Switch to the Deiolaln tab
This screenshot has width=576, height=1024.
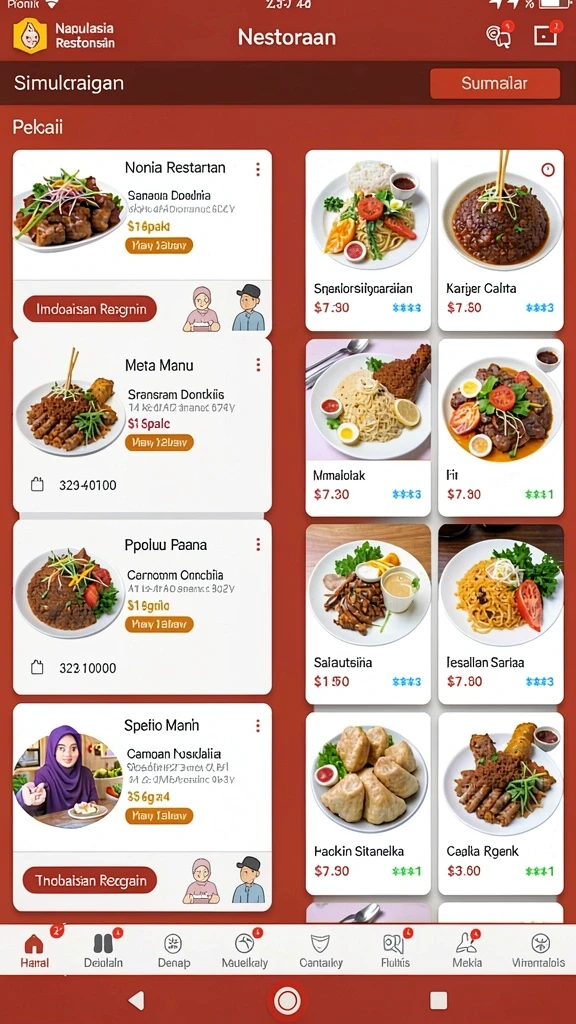(x=103, y=950)
